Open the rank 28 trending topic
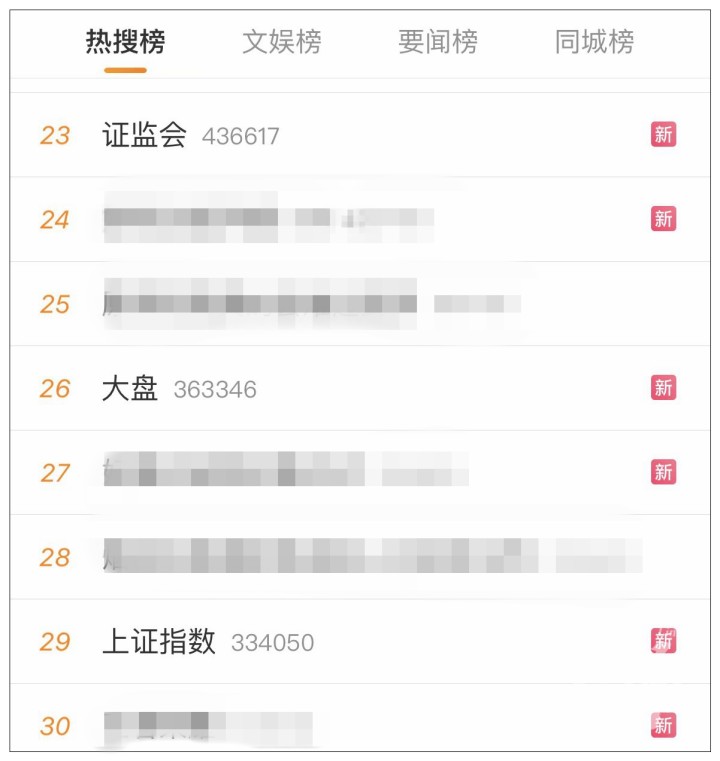Image resolution: width=720 pixels, height=761 pixels. 370,557
